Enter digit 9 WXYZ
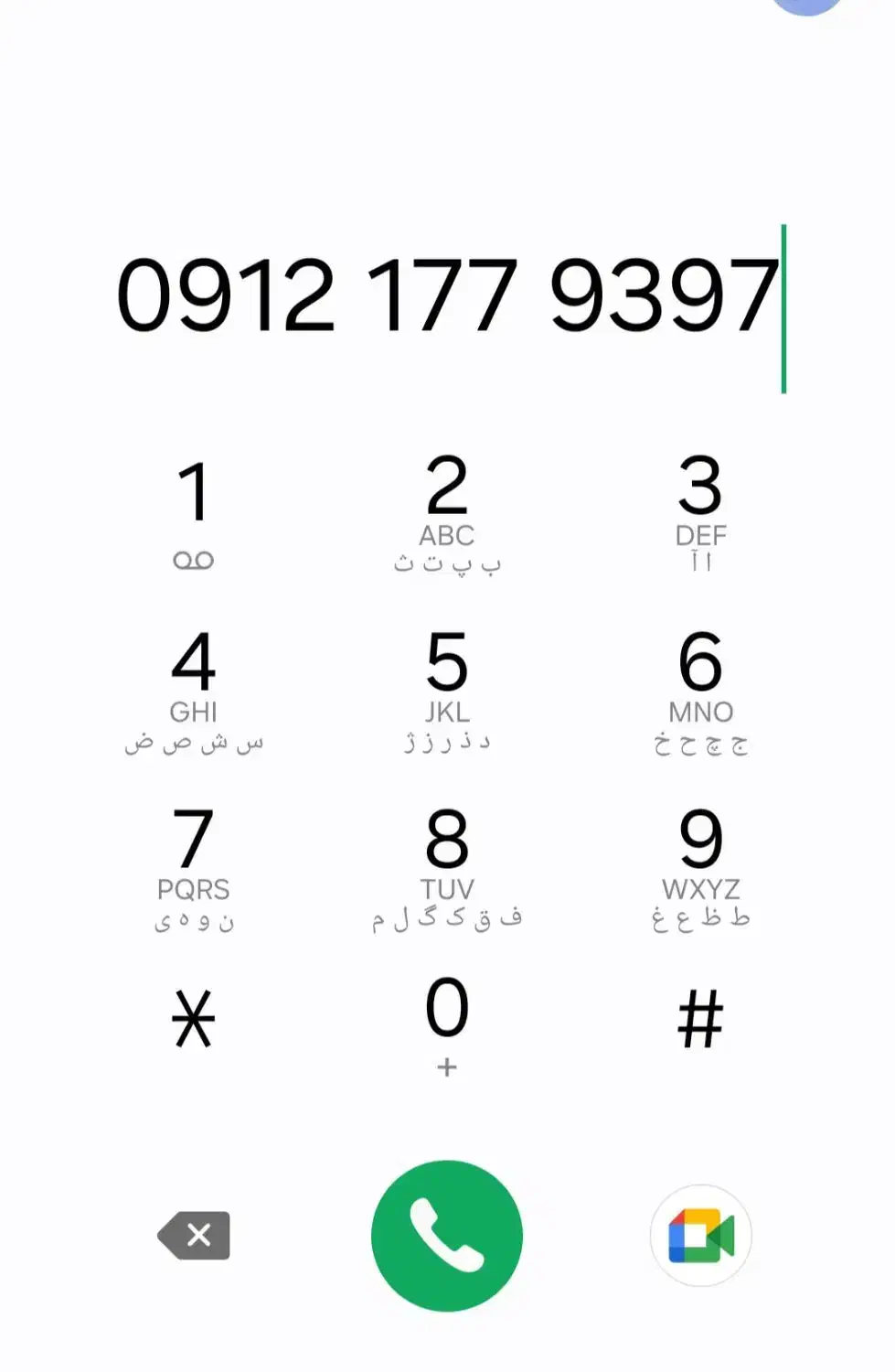The width and height of the screenshot is (895, 1372). point(700,865)
